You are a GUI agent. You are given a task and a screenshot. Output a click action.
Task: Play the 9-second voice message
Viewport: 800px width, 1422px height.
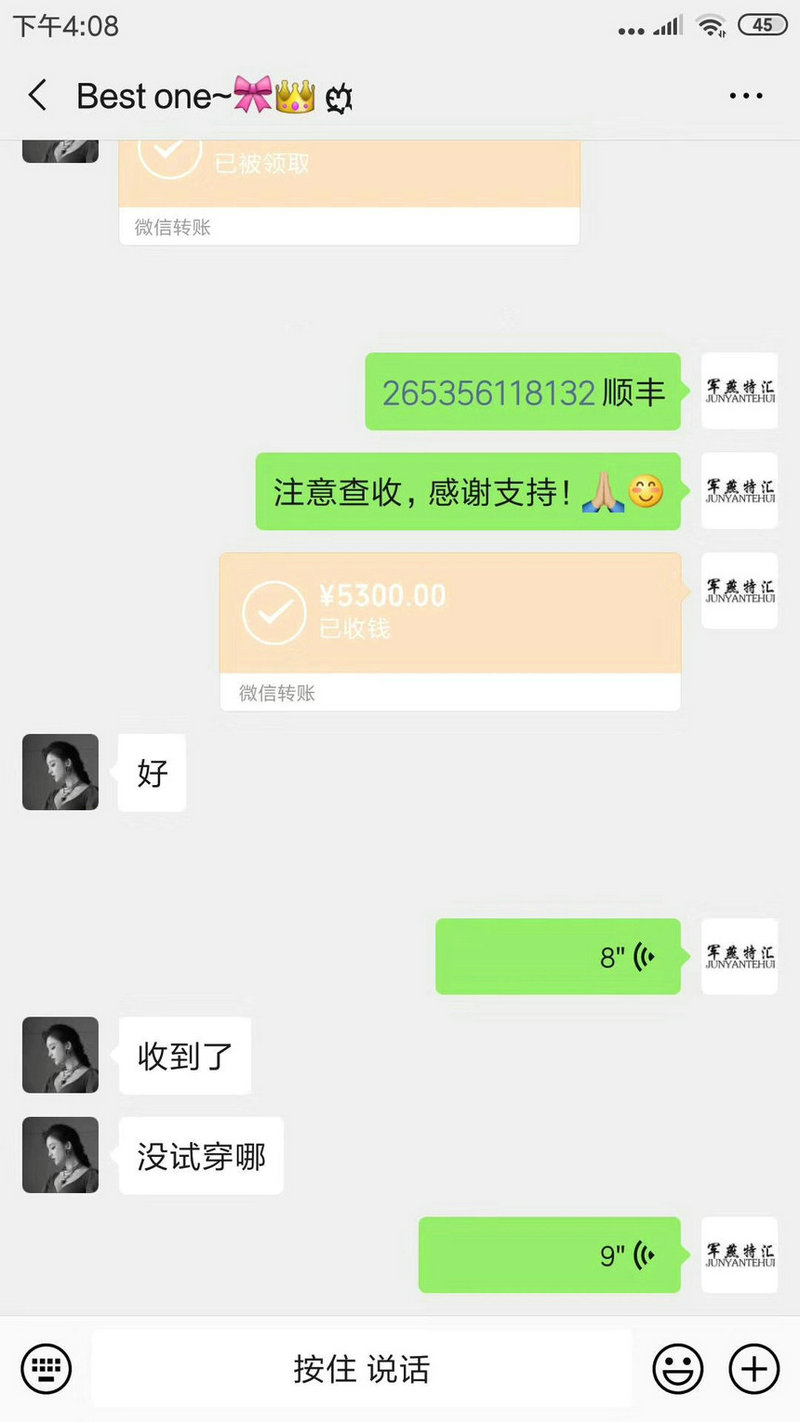point(549,1255)
